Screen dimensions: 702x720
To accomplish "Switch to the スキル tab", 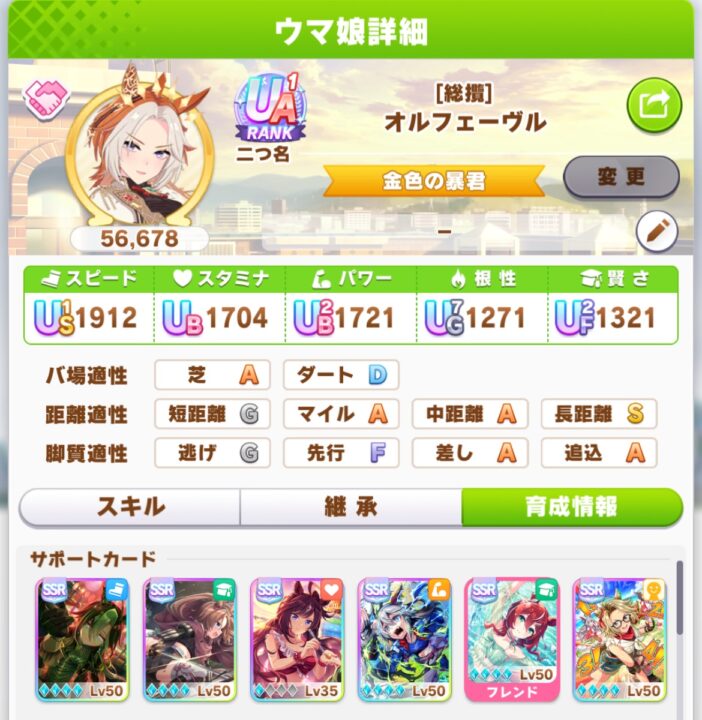I will tap(130, 507).
